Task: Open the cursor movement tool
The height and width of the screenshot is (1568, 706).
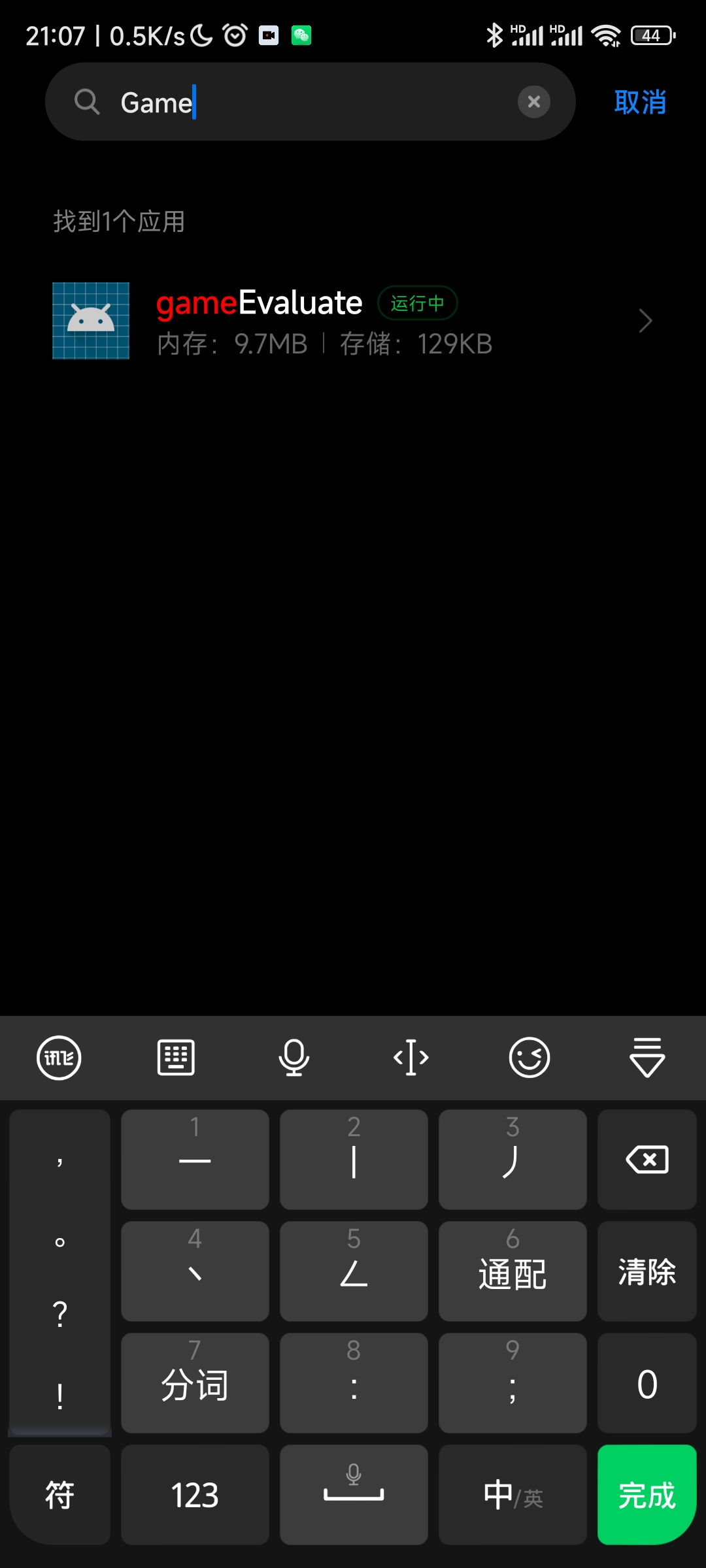Action: click(411, 1058)
